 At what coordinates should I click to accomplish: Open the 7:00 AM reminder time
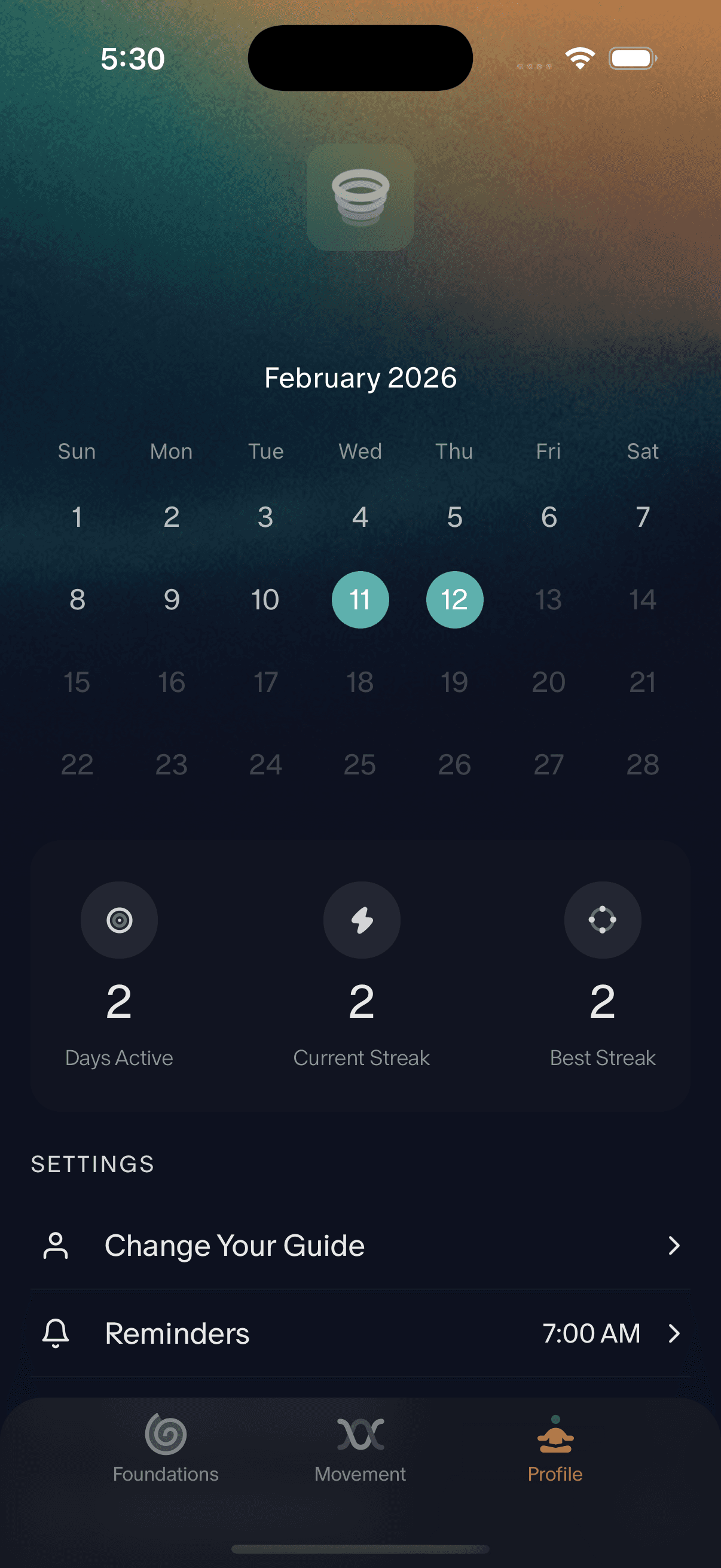pyautogui.click(x=592, y=1333)
